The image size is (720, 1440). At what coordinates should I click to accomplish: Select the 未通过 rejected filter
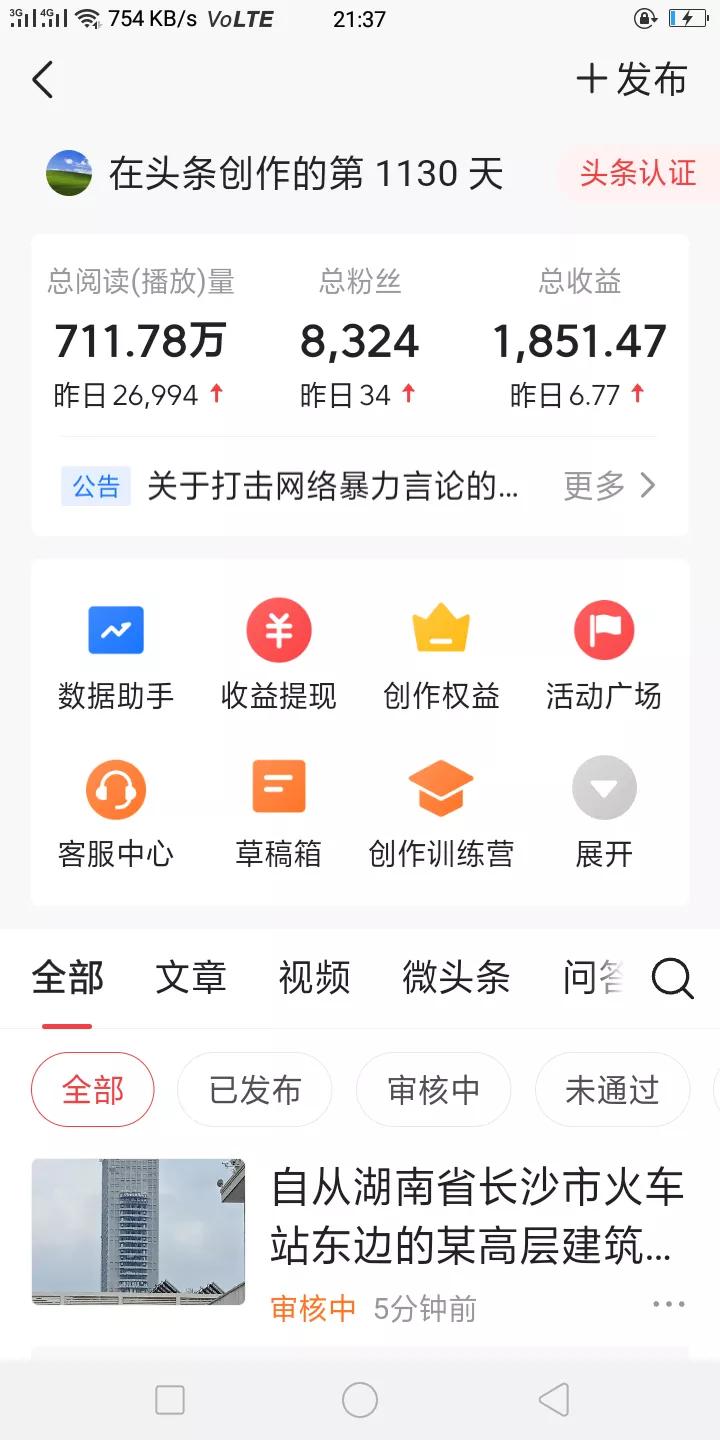612,1090
